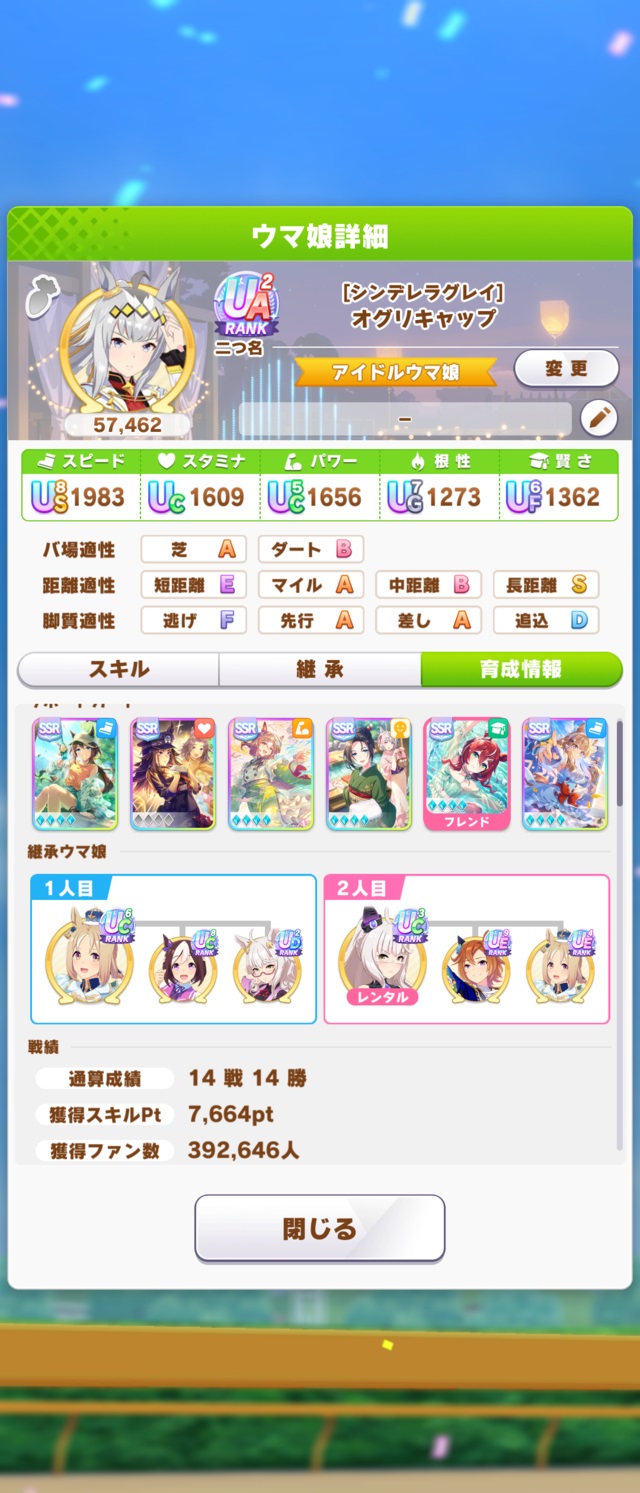Close the dialog with 閉じる
The width and height of the screenshot is (640, 1493).
[319, 1228]
